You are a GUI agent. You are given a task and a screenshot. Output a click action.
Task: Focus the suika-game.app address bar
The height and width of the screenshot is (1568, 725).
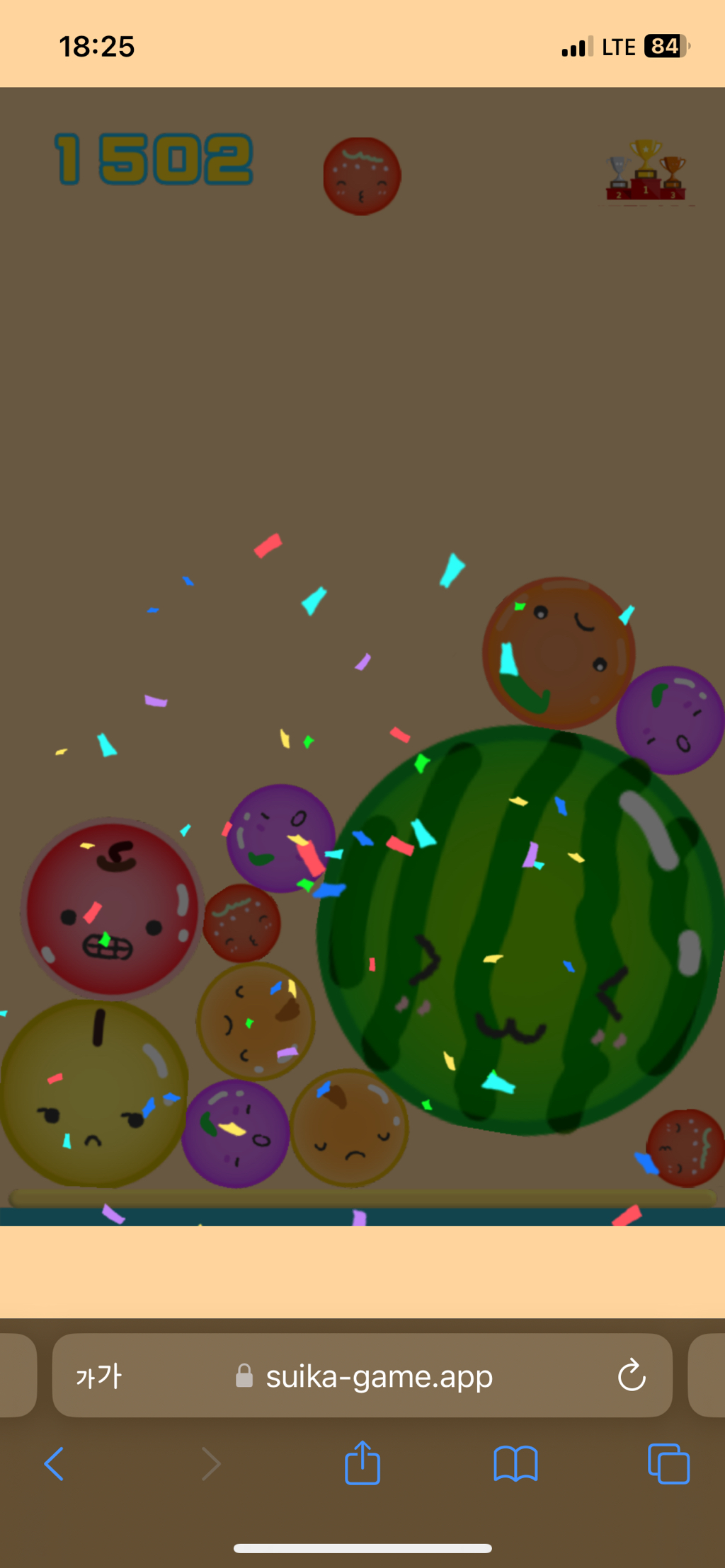379,1376
